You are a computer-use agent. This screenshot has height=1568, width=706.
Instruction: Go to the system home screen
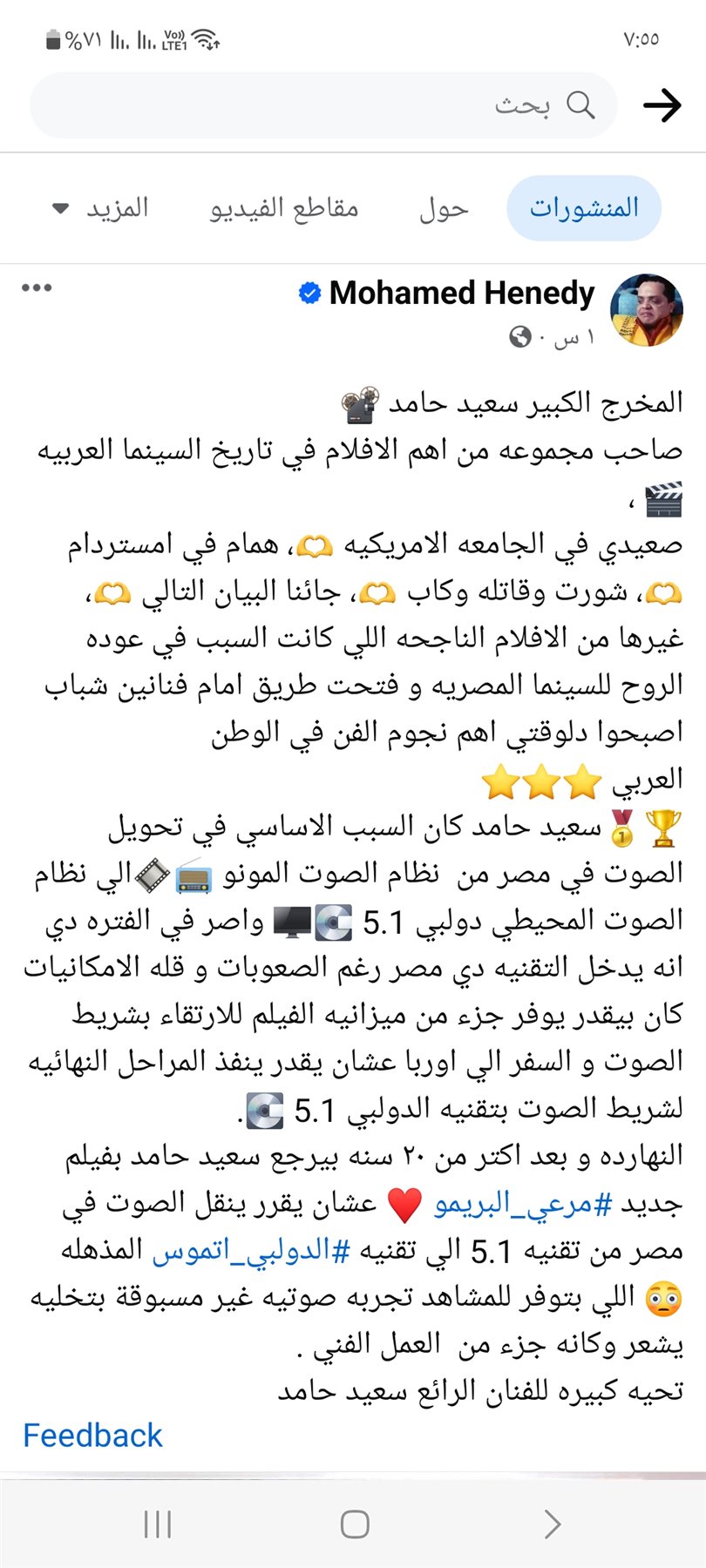(354, 1524)
